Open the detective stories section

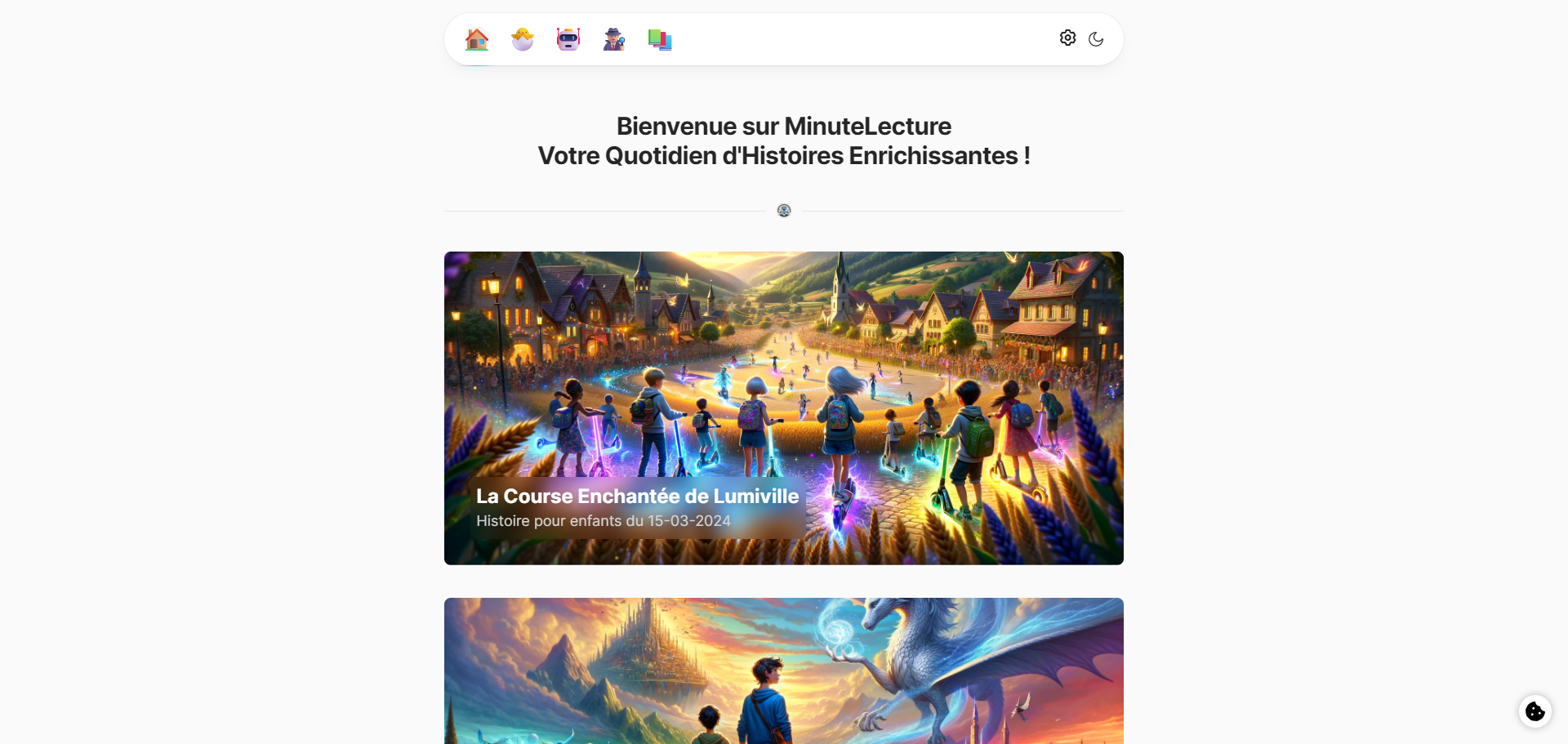(x=614, y=39)
